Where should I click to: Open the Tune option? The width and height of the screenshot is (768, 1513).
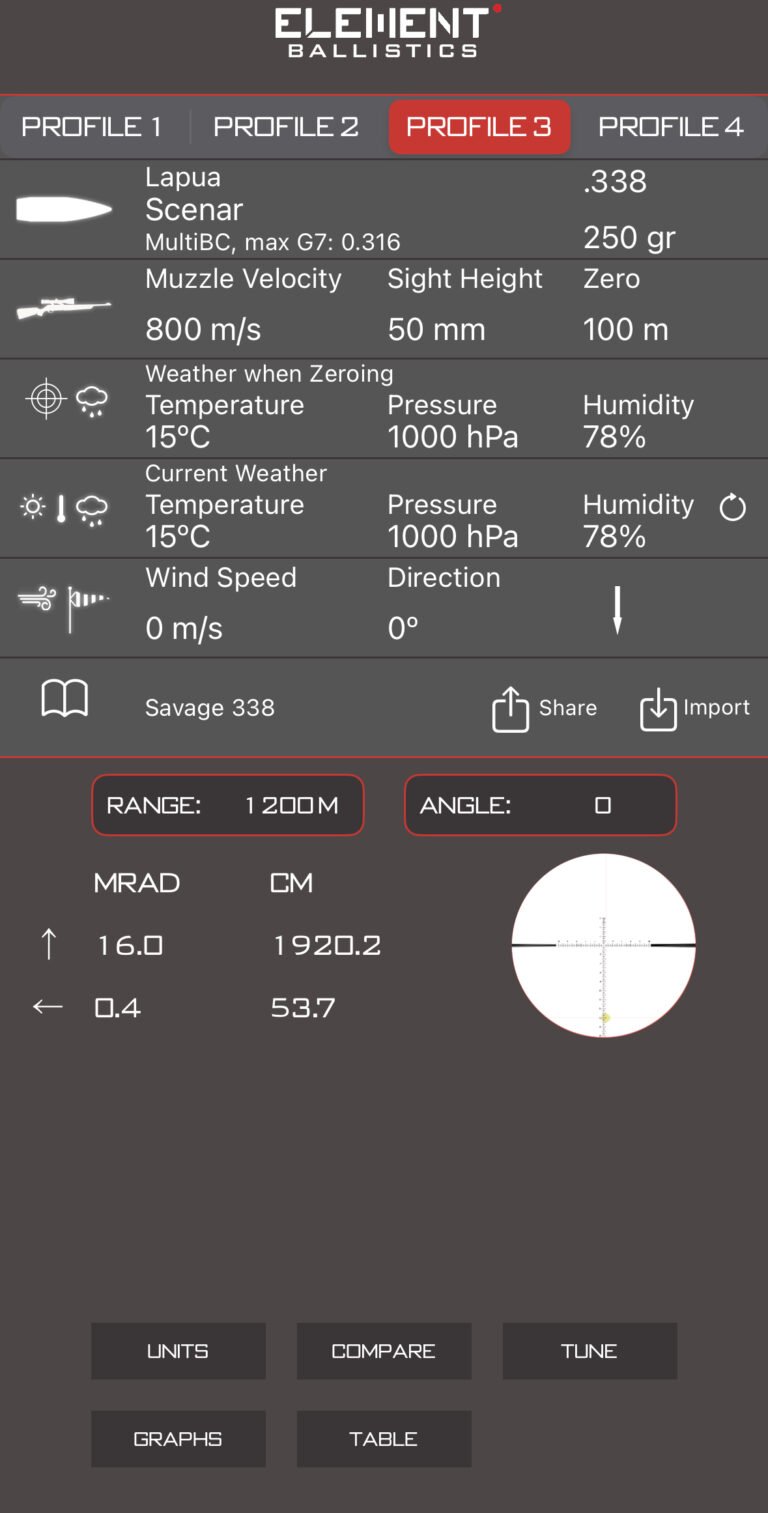tap(589, 1351)
